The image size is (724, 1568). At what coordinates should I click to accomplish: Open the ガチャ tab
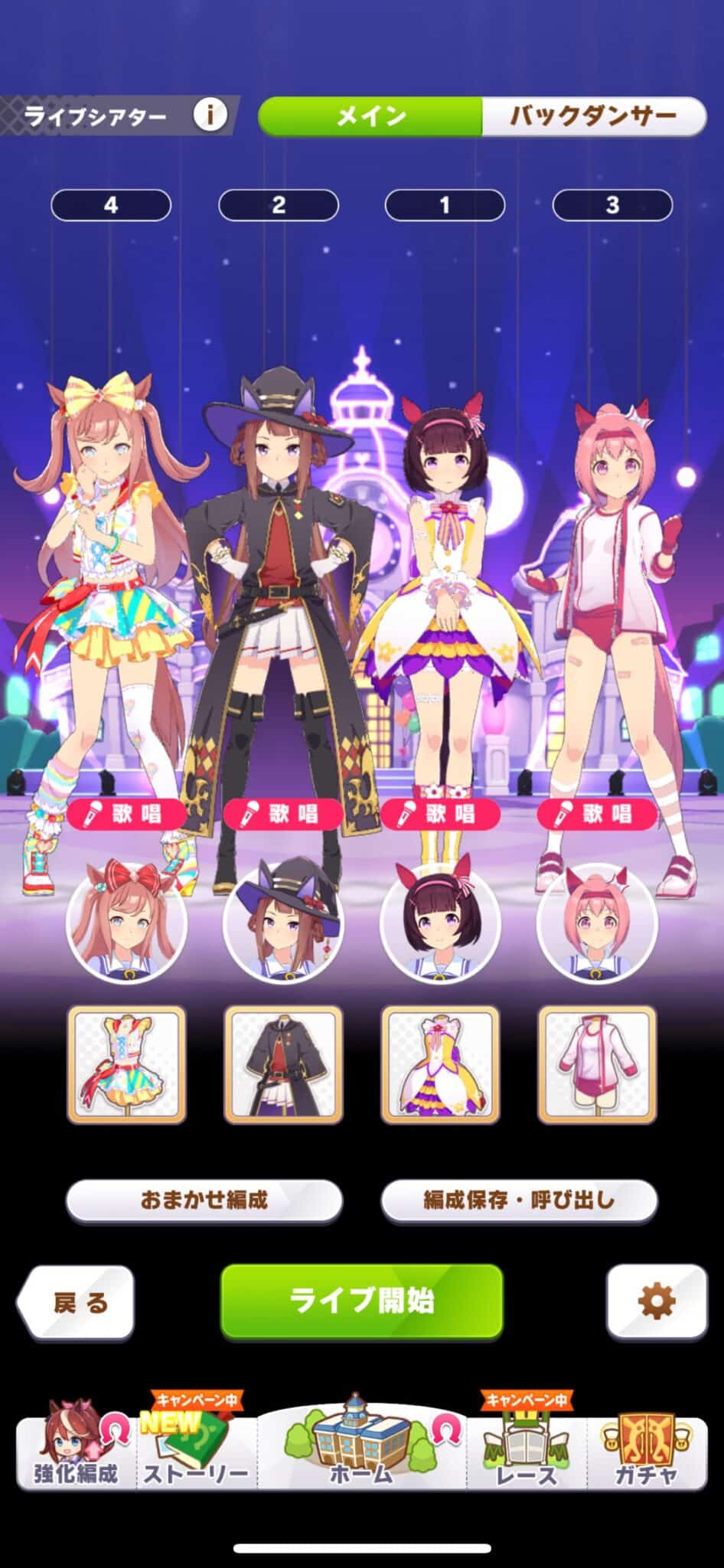647,1451
